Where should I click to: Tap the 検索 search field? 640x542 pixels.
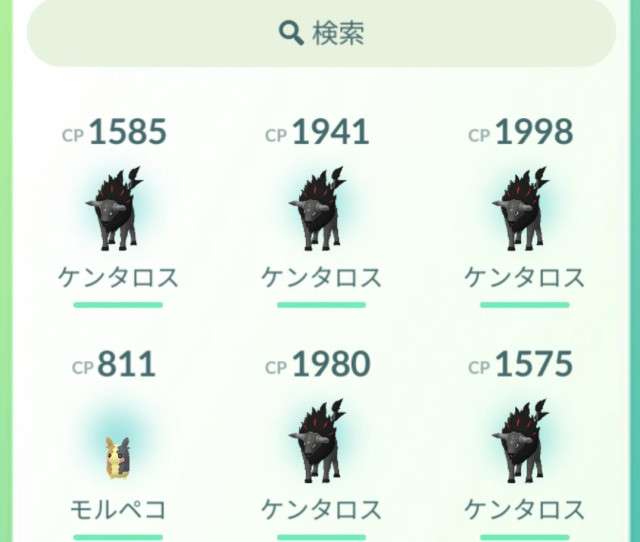point(320,34)
